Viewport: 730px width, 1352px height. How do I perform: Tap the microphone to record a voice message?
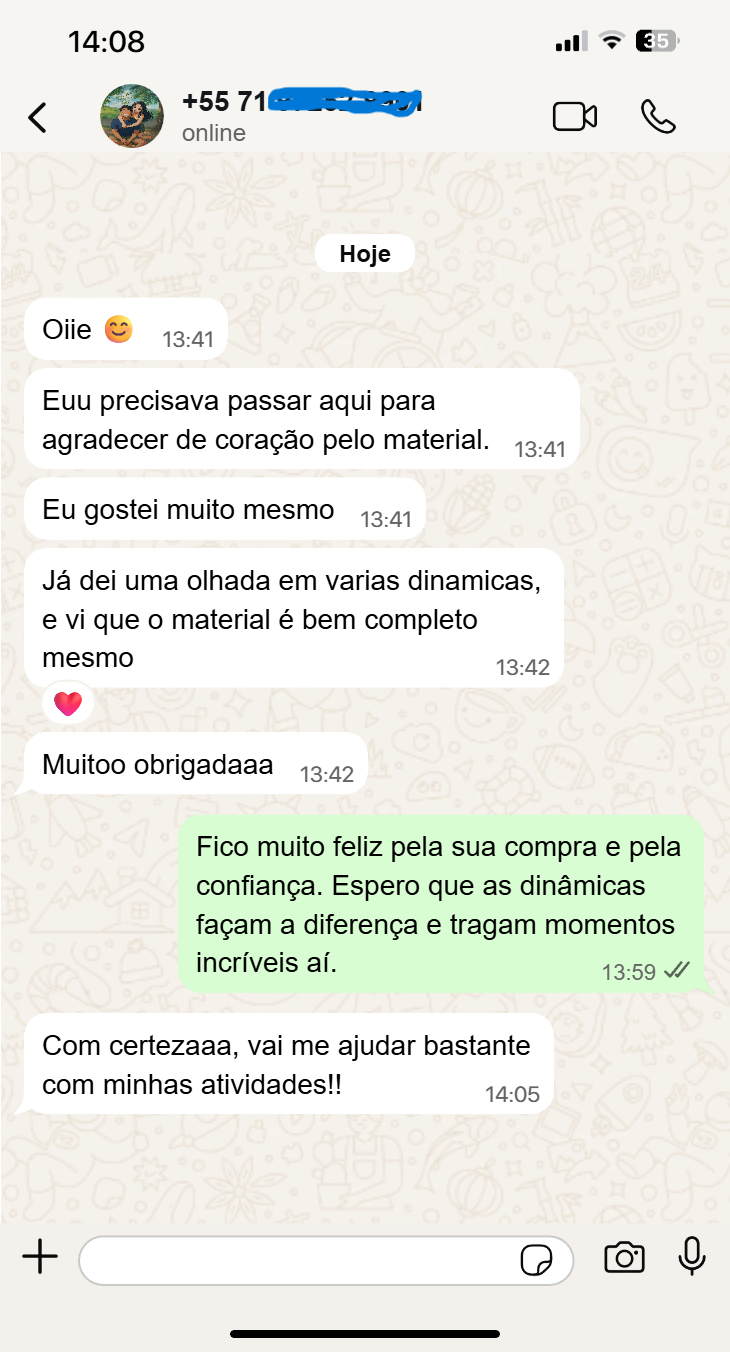click(692, 1260)
